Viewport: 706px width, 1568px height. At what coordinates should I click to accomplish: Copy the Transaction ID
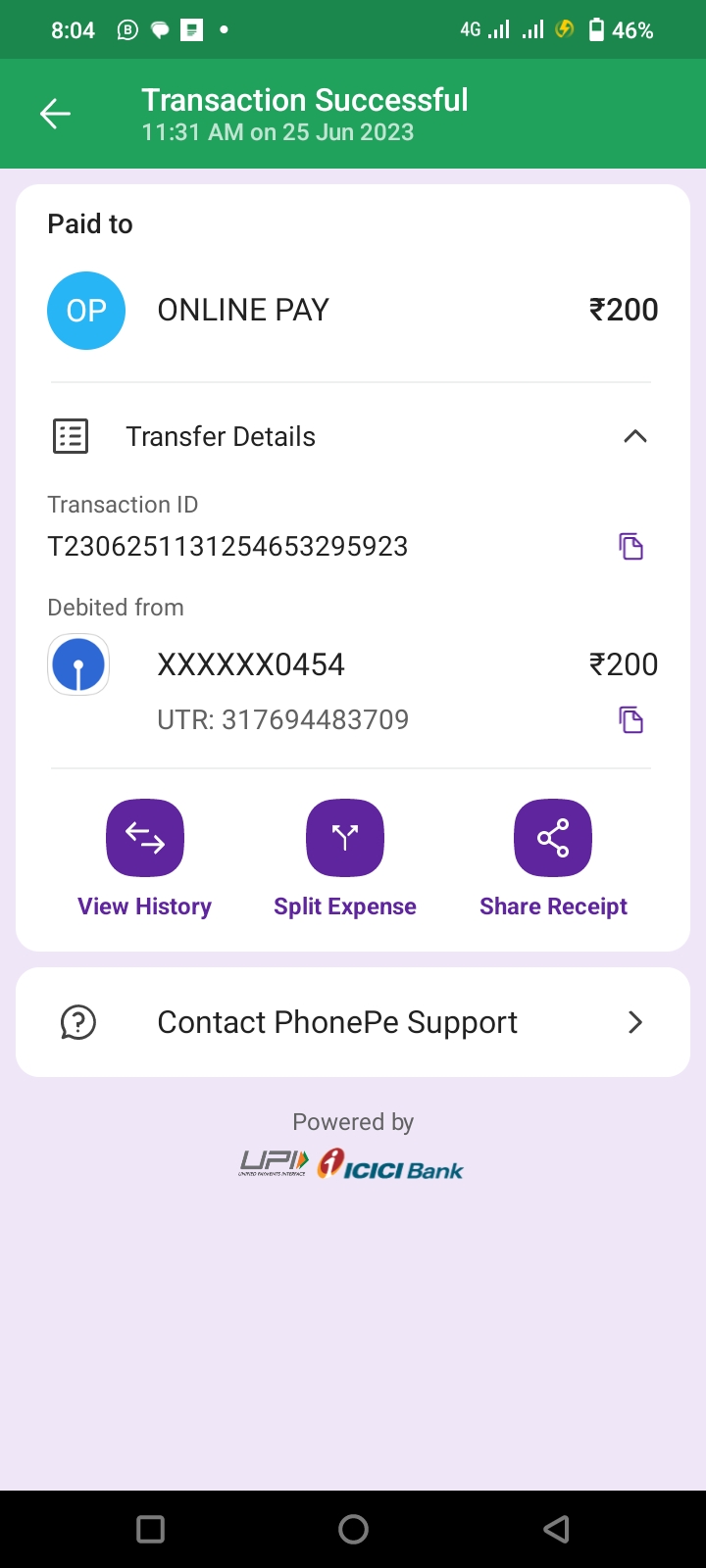pyautogui.click(x=630, y=546)
